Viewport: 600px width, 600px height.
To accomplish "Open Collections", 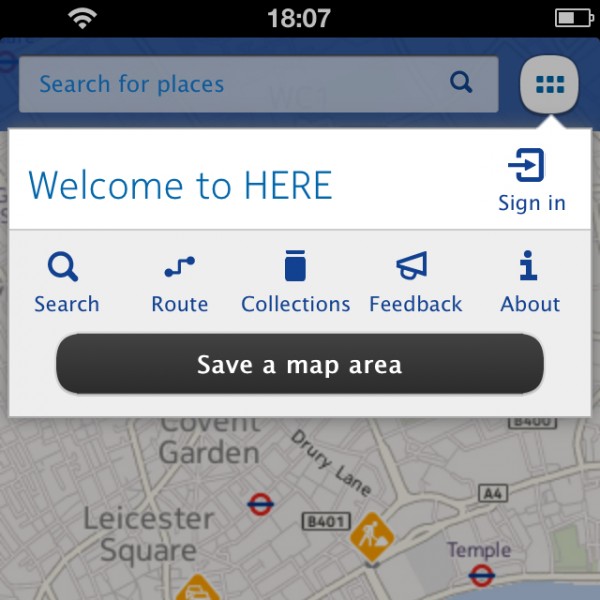I will pyautogui.click(x=295, y=283).
